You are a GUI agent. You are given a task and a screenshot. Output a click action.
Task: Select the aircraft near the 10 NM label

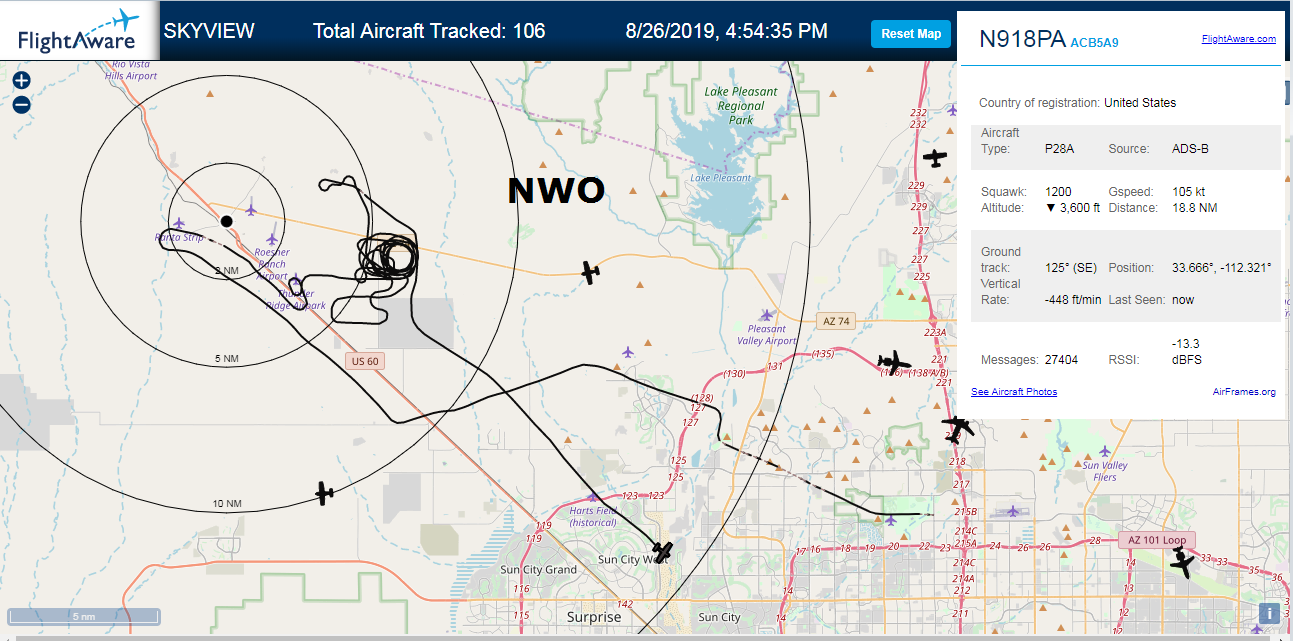click(324, 492)
